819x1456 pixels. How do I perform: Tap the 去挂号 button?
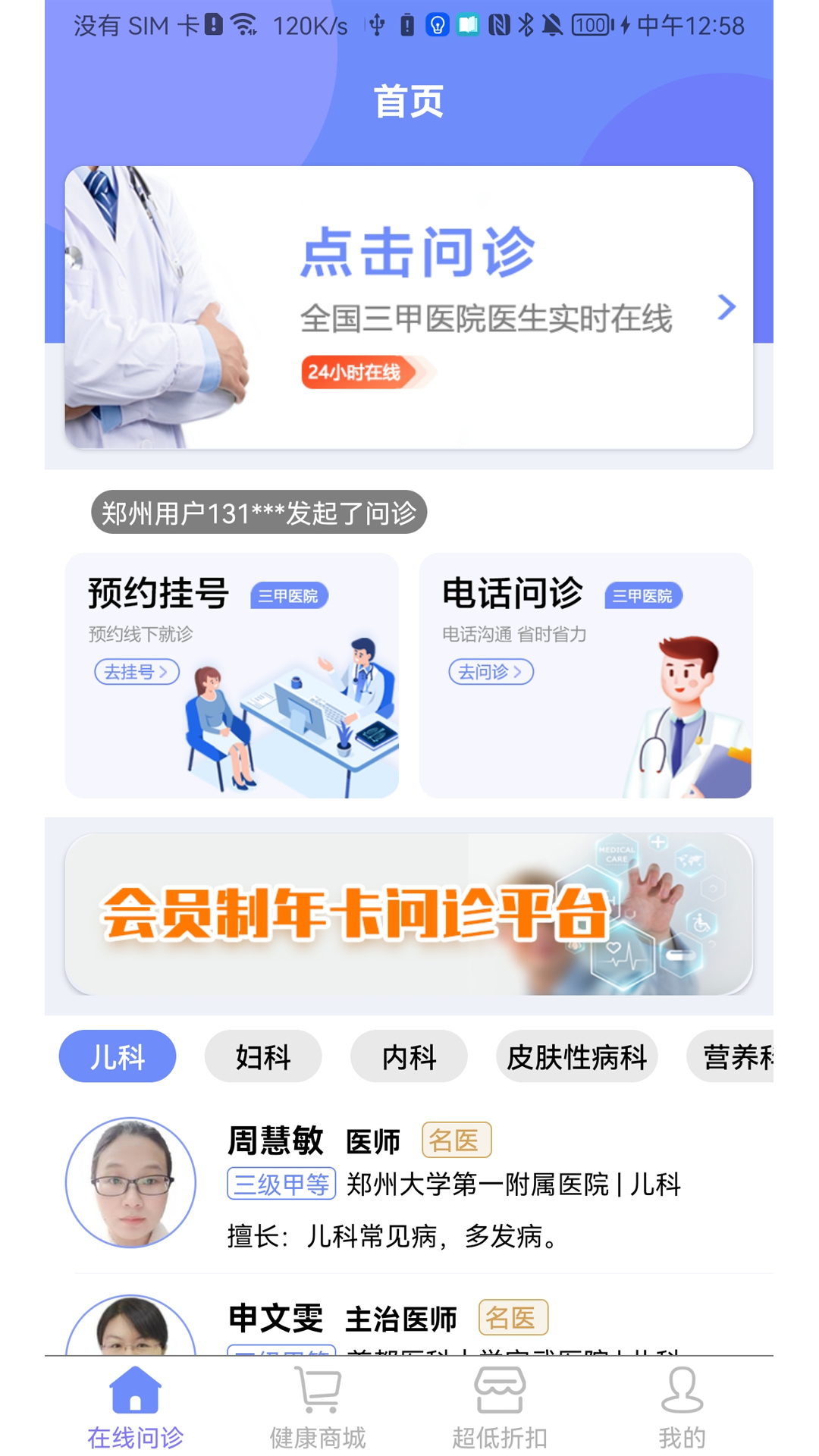click(x=136, y=672)
